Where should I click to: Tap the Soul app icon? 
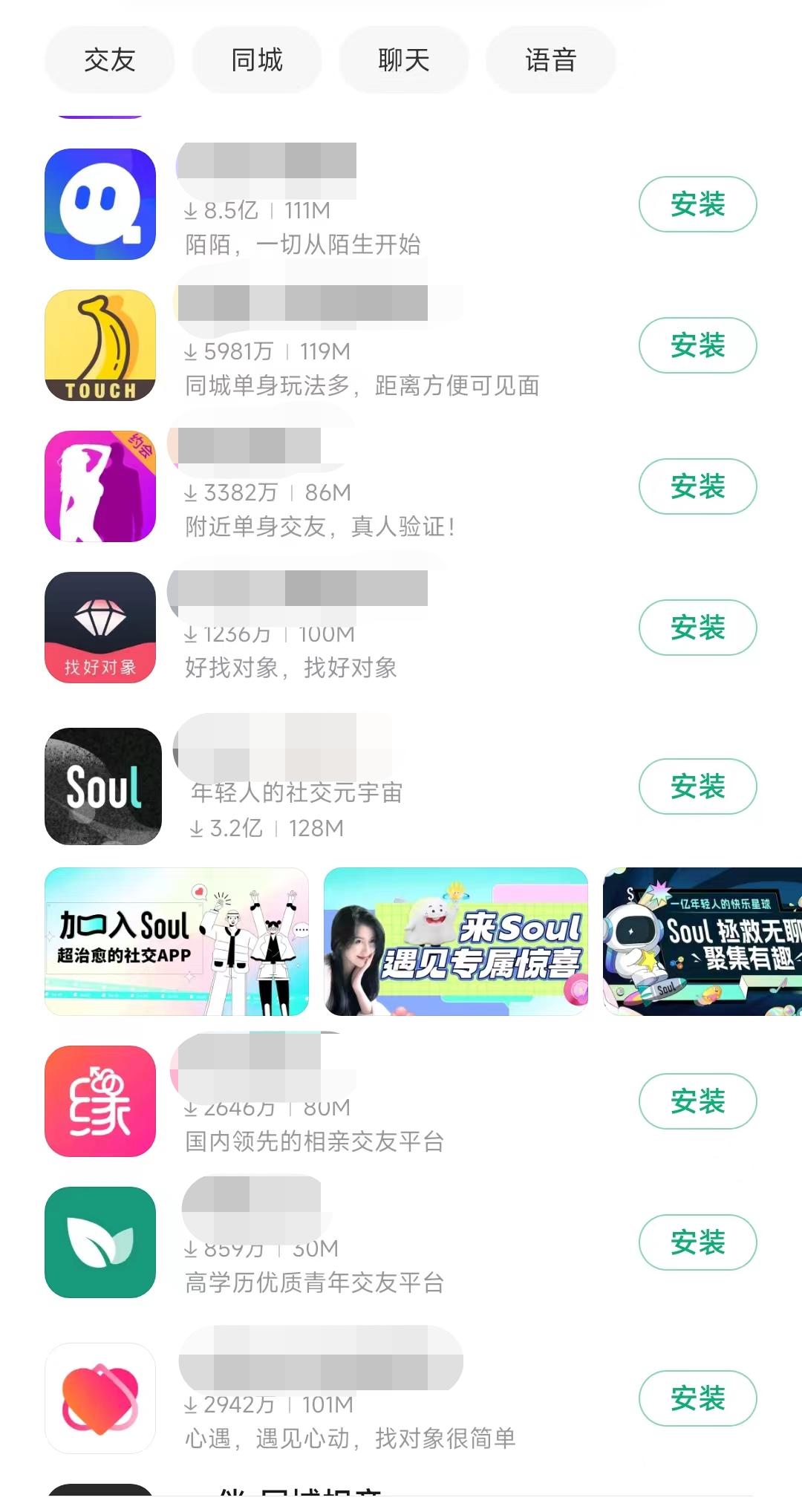click(x=101, y=787)
